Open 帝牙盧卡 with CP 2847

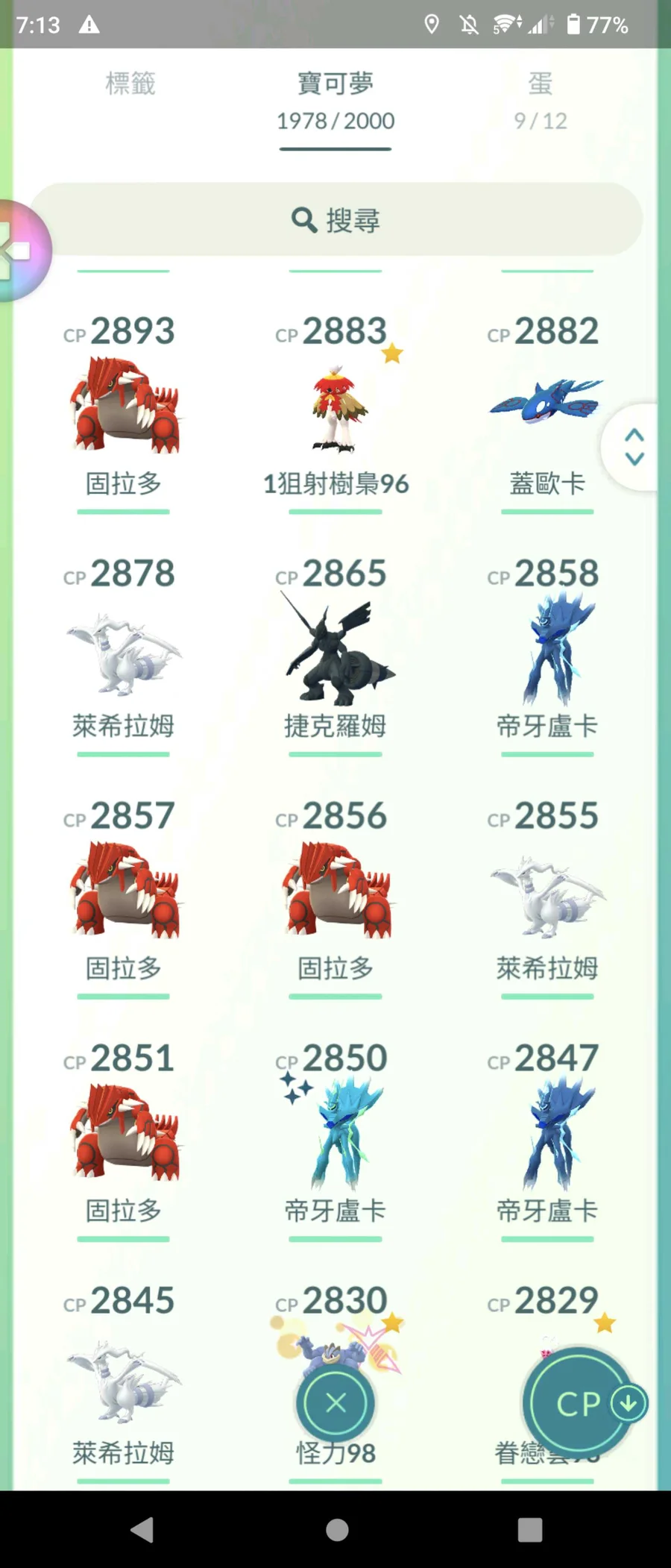pyautogui.click(x=546, y=1134)
